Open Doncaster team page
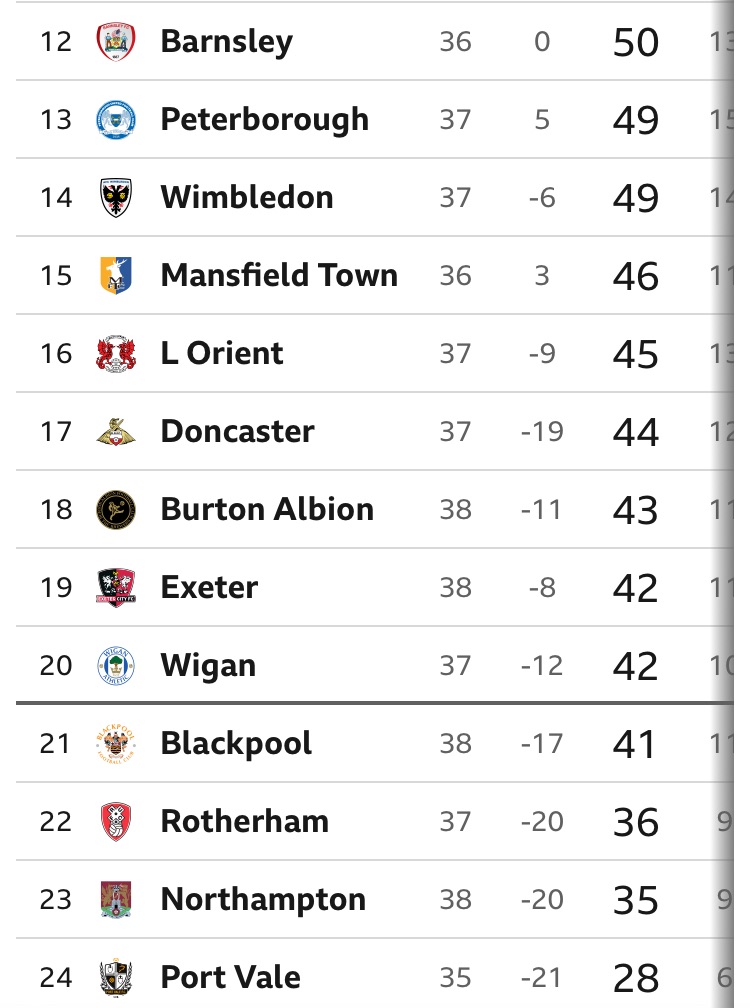The height and width of the screenshot is (1008, 750). (x=237, y=431)
